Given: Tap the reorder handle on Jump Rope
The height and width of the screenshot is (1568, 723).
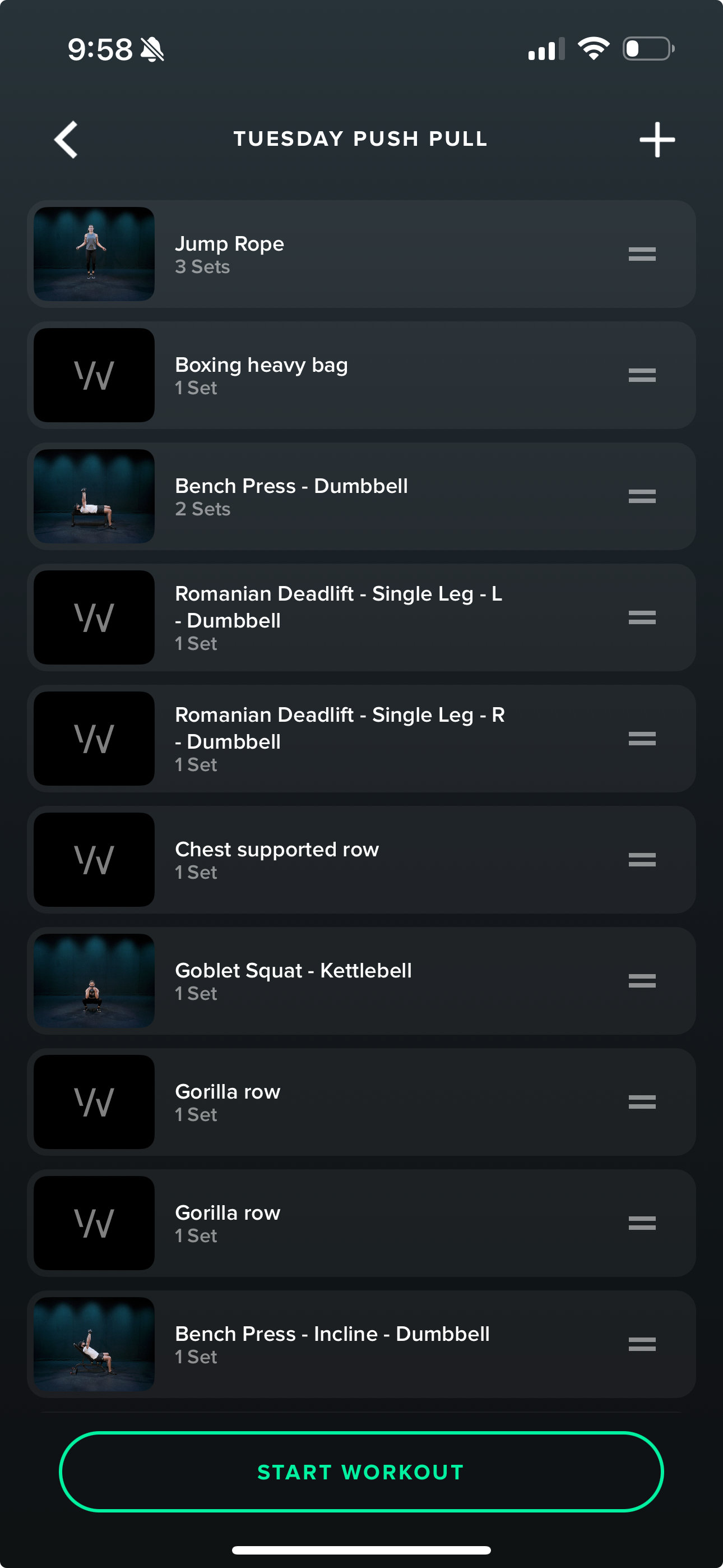Looking at the screenshot, I should tap(641, 254).
